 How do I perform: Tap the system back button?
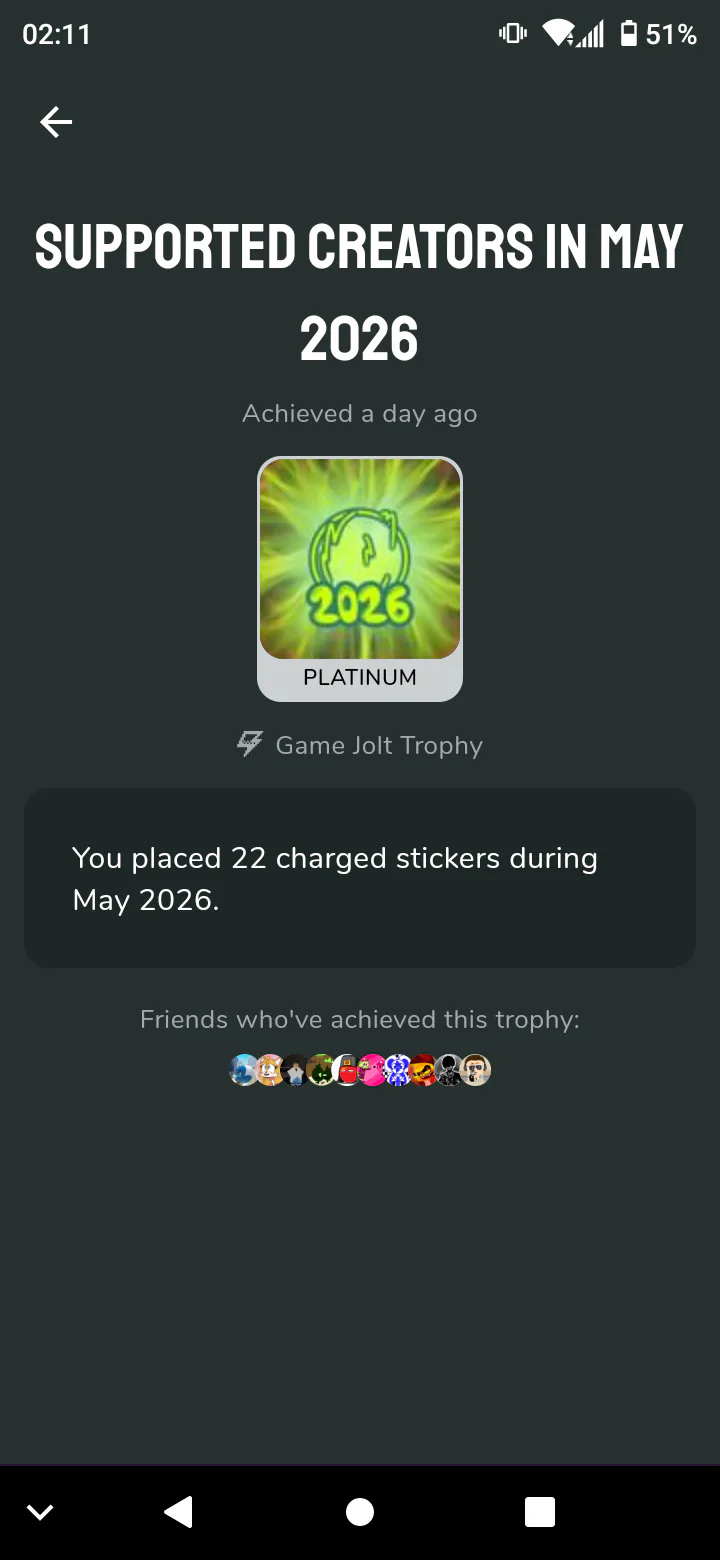click(x=178, y=1512)
